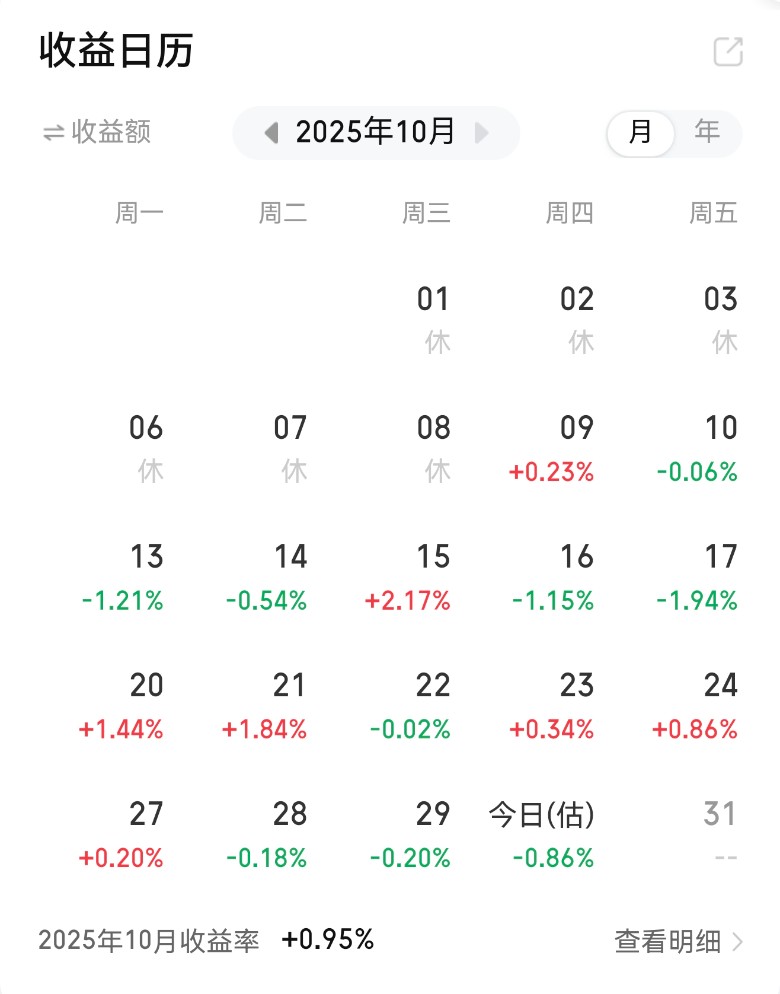Go to the previous month
Image resolution: width=780 pixels, height=994 pixels.
click(x=270, y=132)
